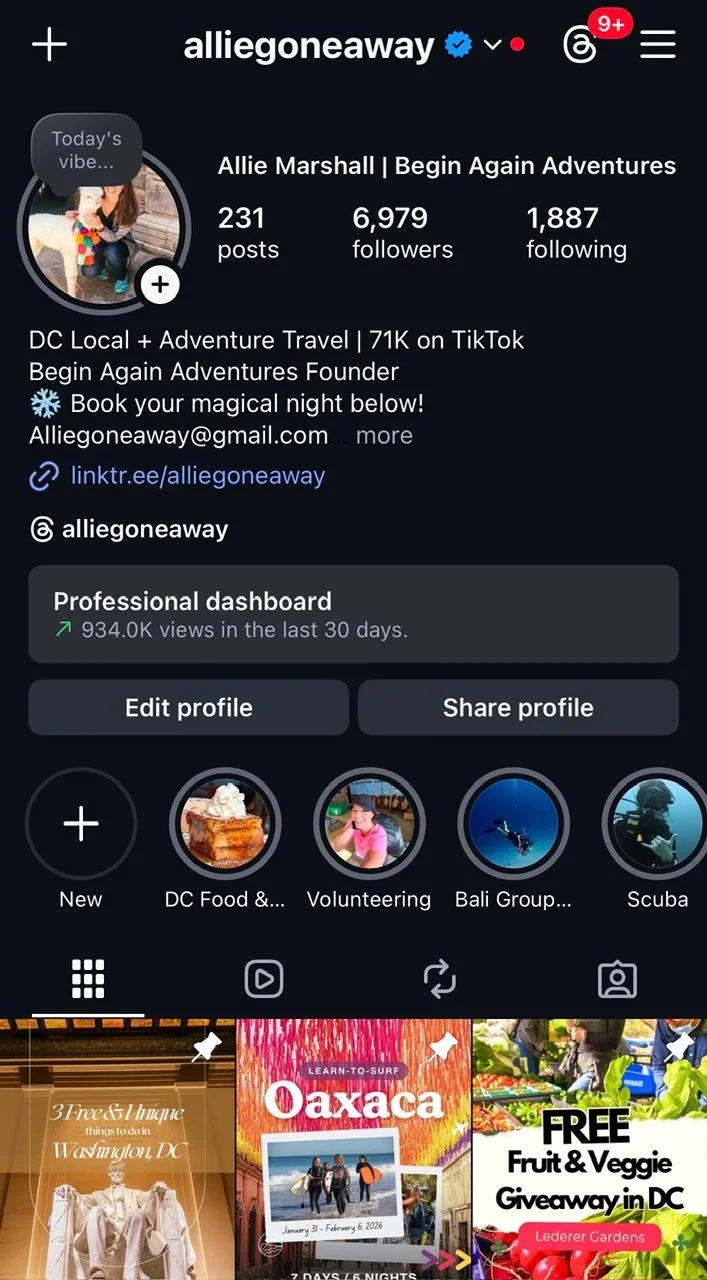Switch to the tagged photos tab
Image resolution: width=707 pixels, height=1280 pixels.
[x=617, y=980]
